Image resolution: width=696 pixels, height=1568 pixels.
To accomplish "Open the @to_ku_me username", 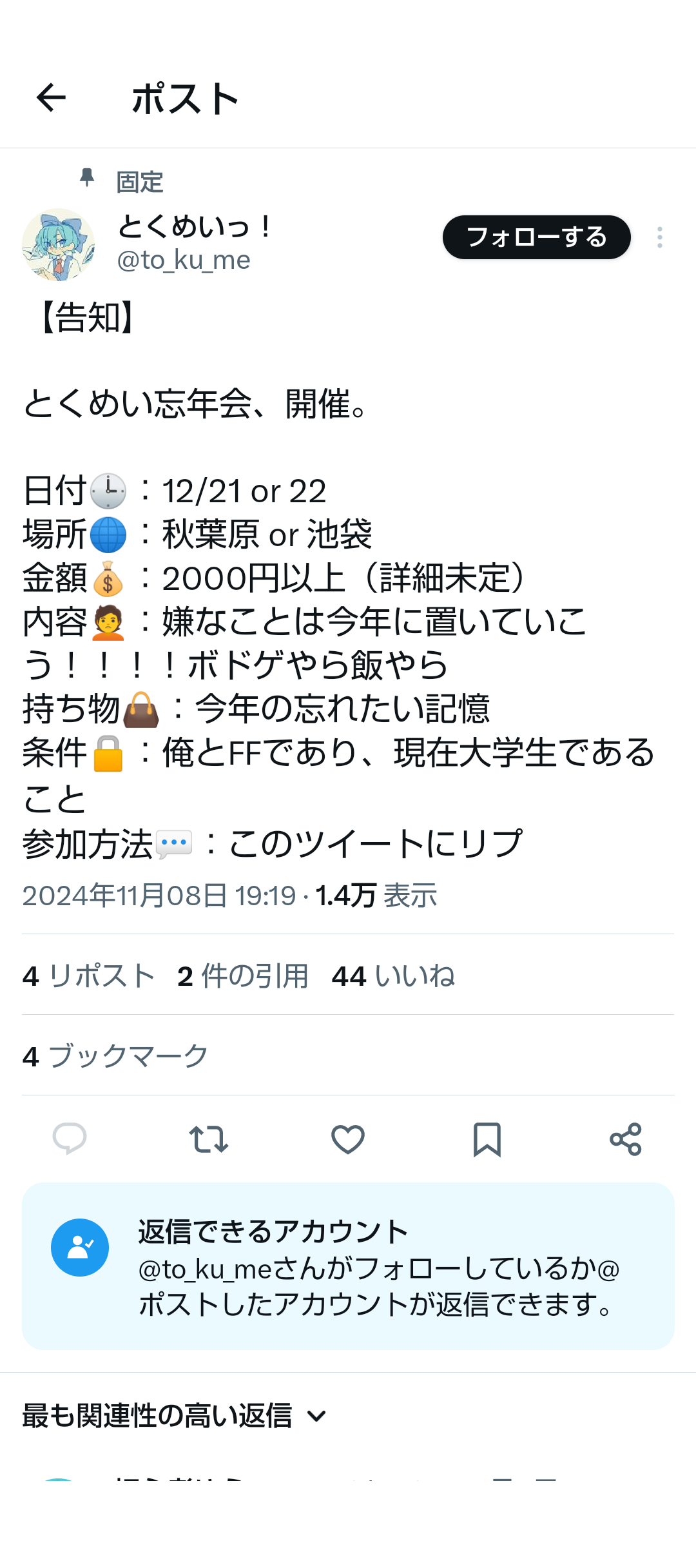I will tap(184, 260).
